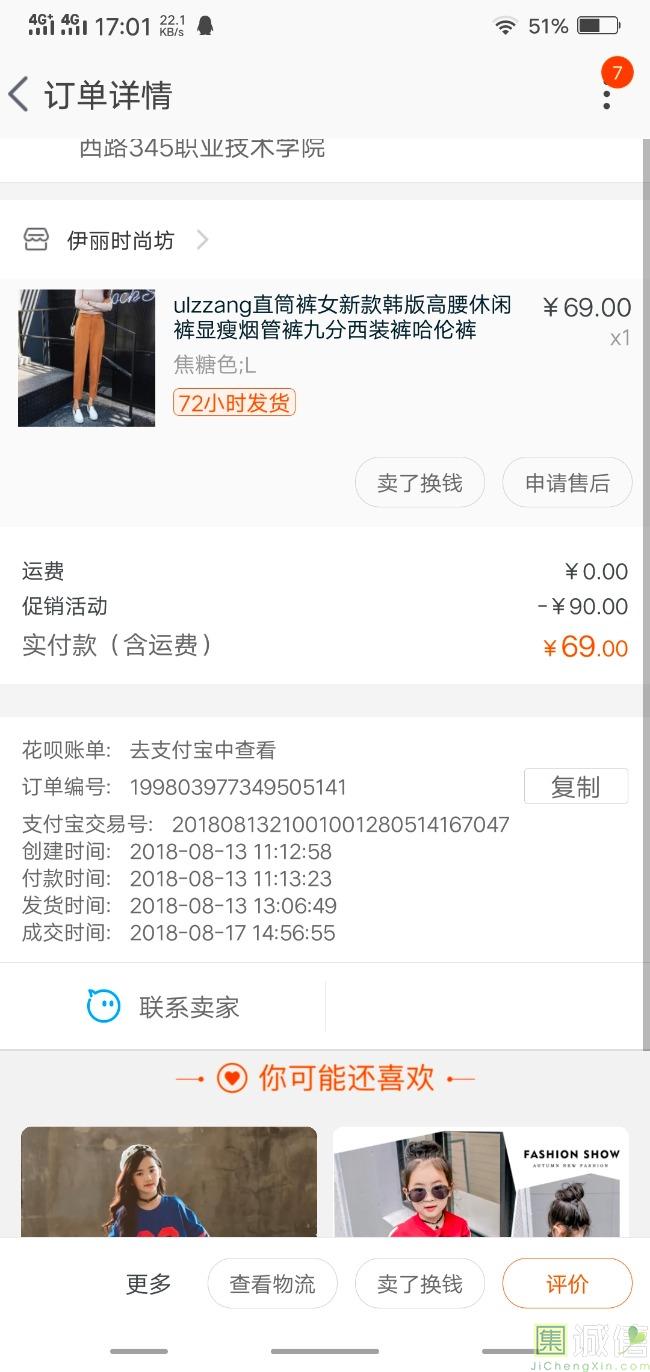The height and width of the screenshot is (1372, 650).
Task: Tap 卖了换钱 in the bottom bar
Action: click(x=420, y=1284)
